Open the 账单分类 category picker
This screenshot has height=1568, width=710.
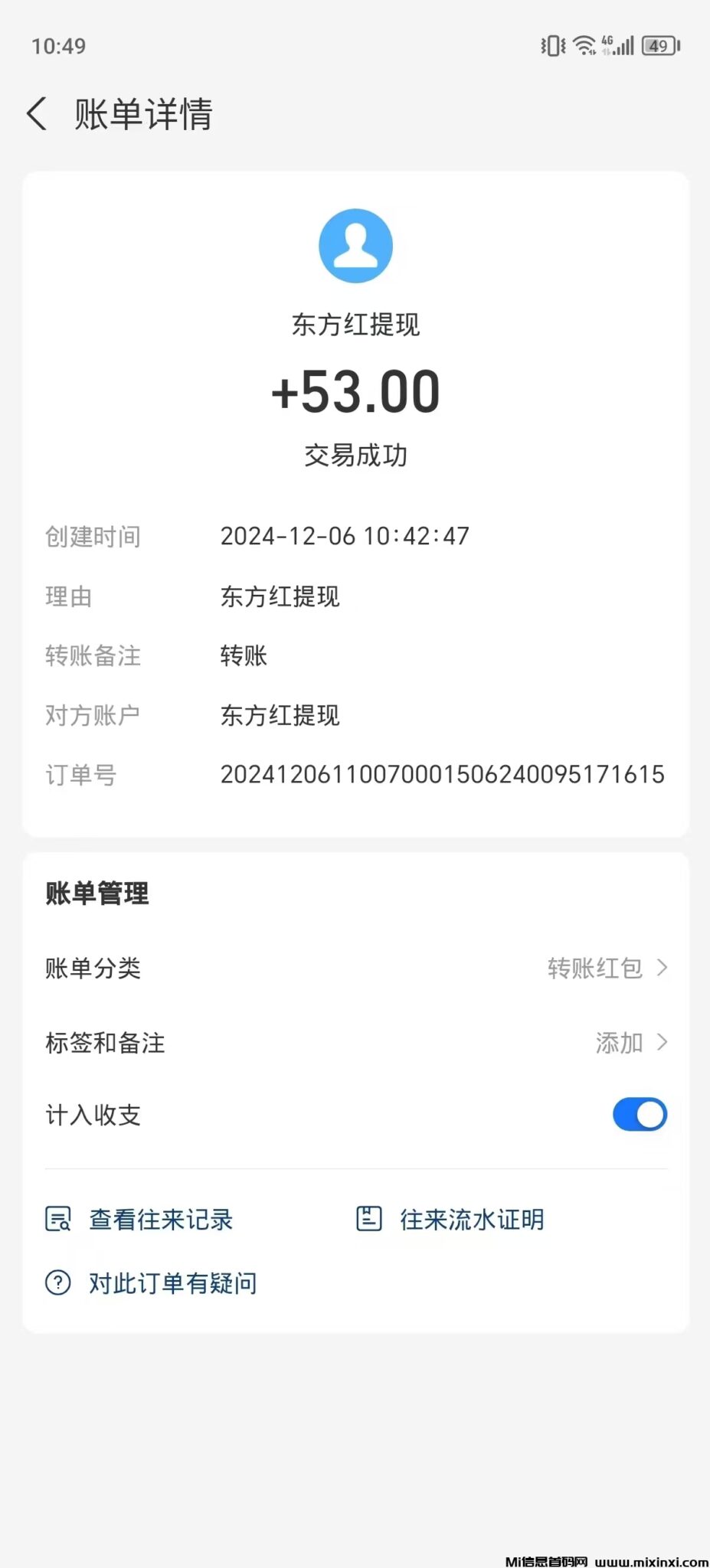(355, 968)
